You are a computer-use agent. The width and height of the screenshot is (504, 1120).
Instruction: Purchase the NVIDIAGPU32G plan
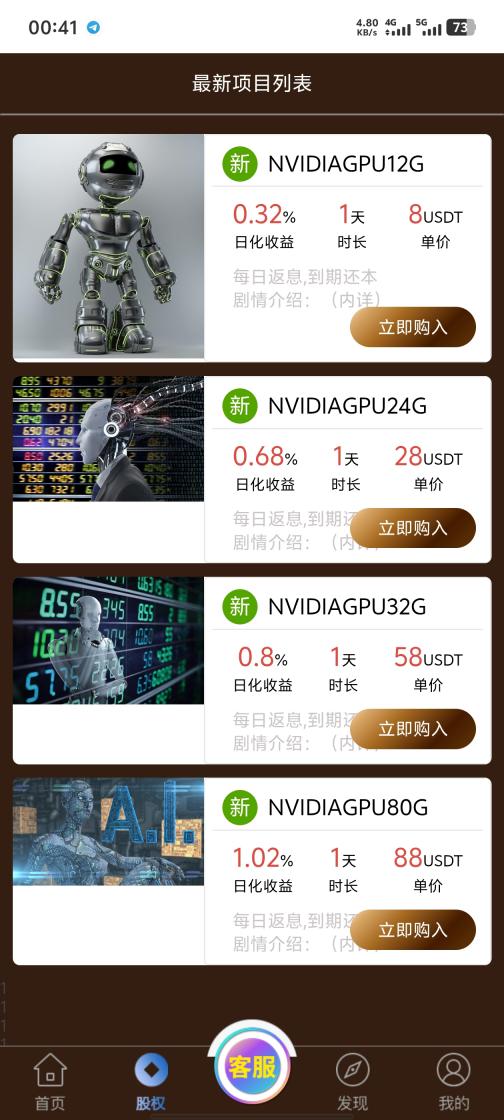(413, 729)
